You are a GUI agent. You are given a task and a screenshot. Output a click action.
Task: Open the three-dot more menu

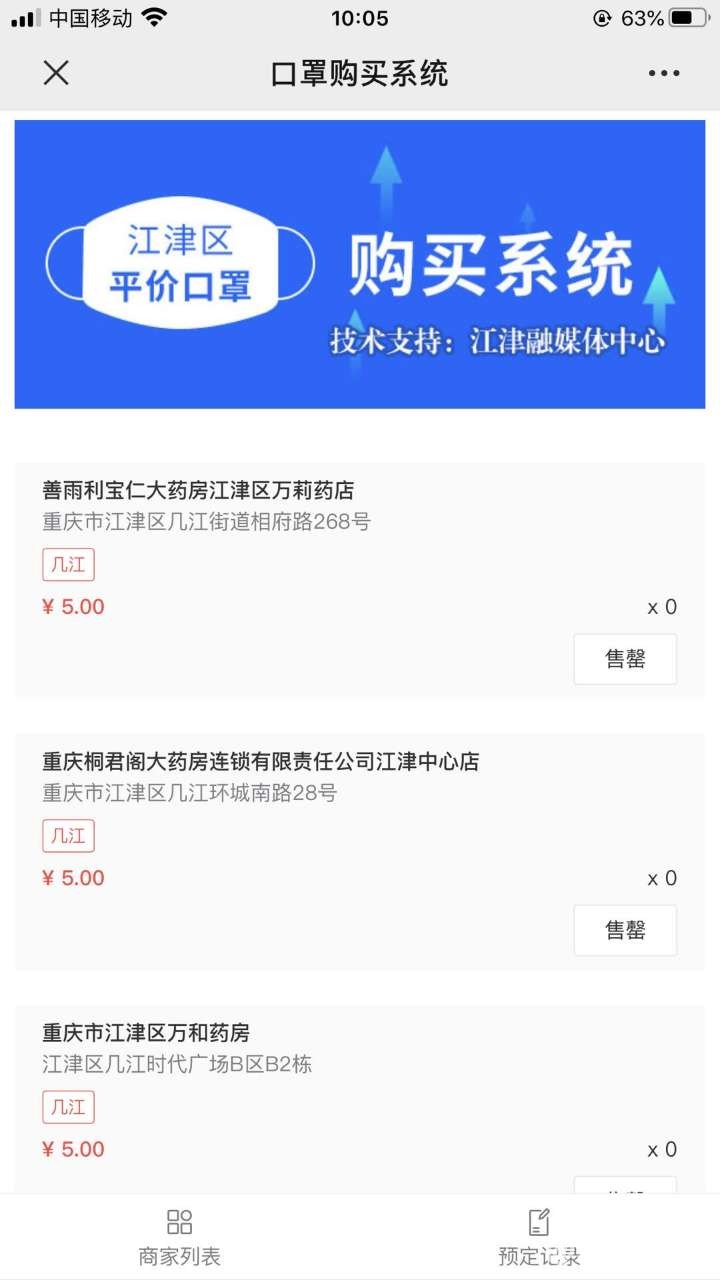coord(663,73)
